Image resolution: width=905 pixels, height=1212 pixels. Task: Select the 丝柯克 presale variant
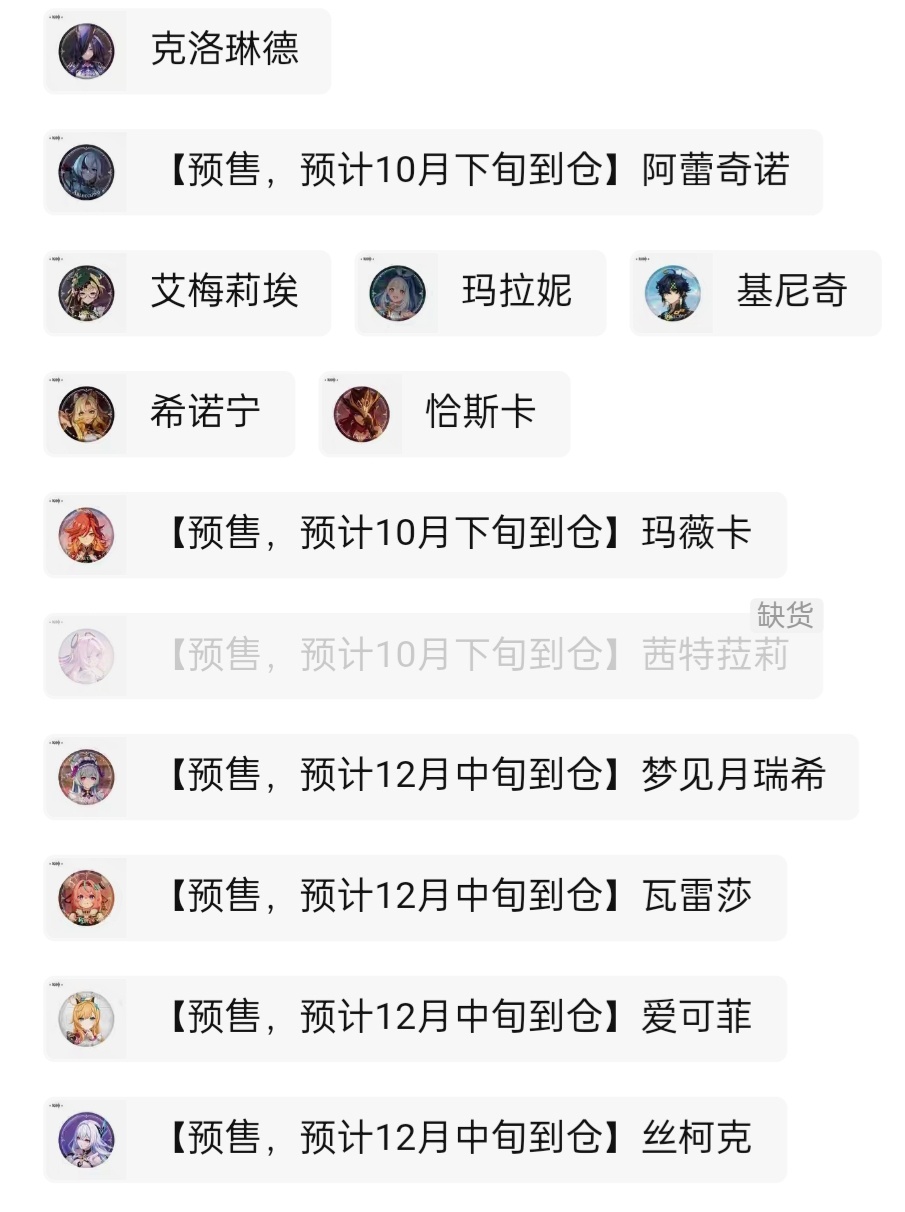414,1140
